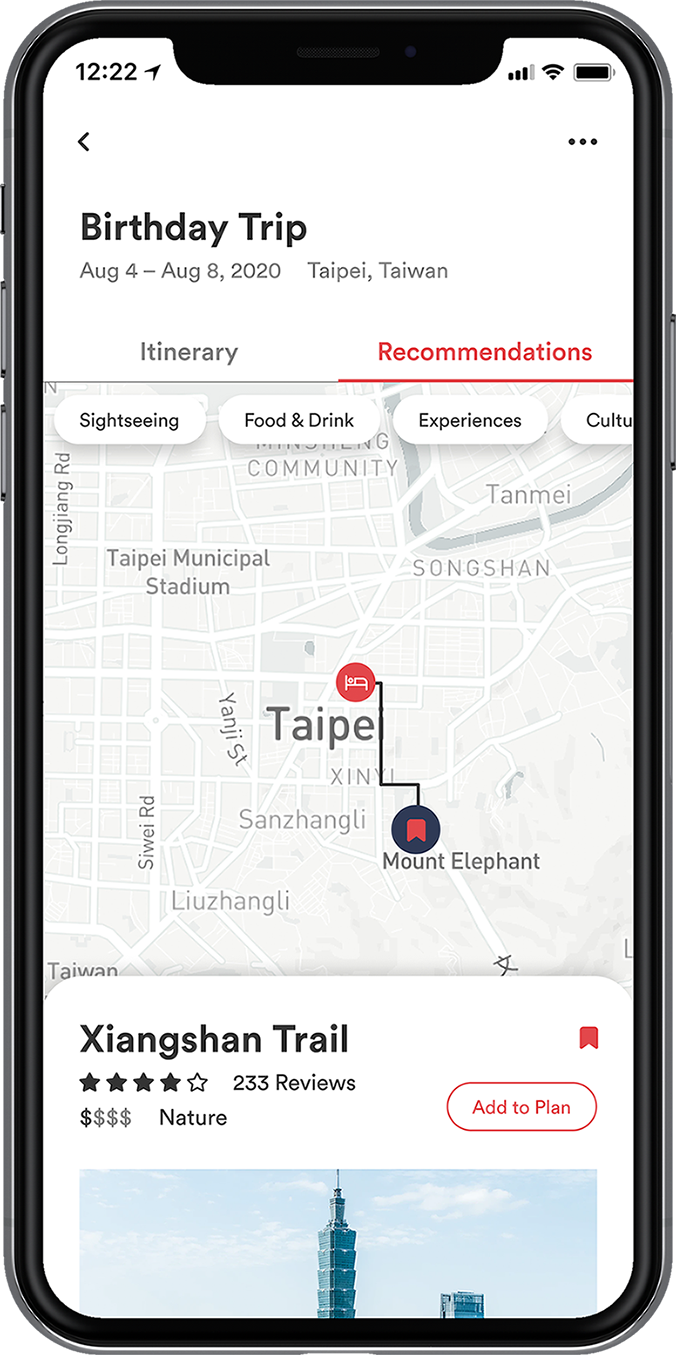Screen dimensions: 676x1355
Task: Tap the red hotel bed pin on map
Action: pos(355,683)
